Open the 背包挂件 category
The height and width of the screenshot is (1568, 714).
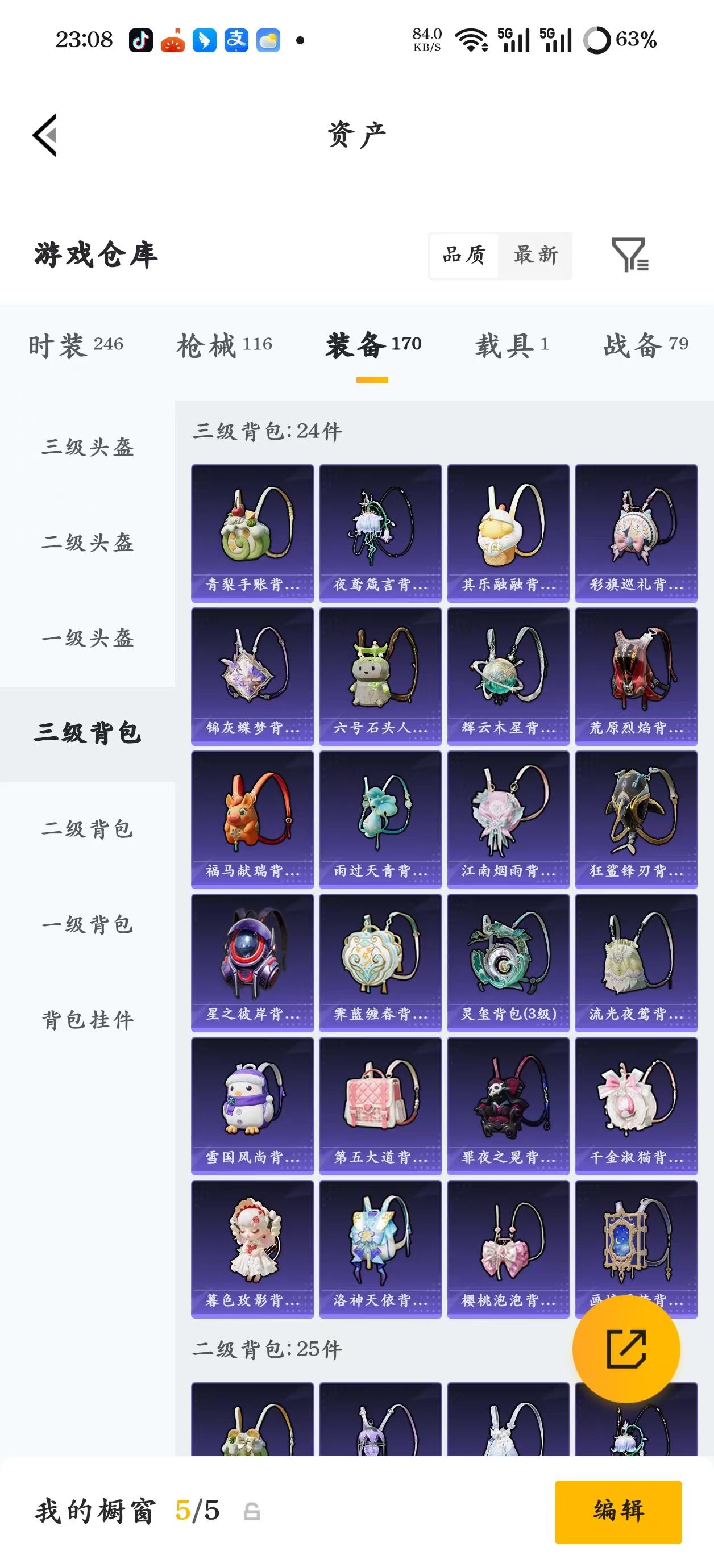[x=87, y=1020]
